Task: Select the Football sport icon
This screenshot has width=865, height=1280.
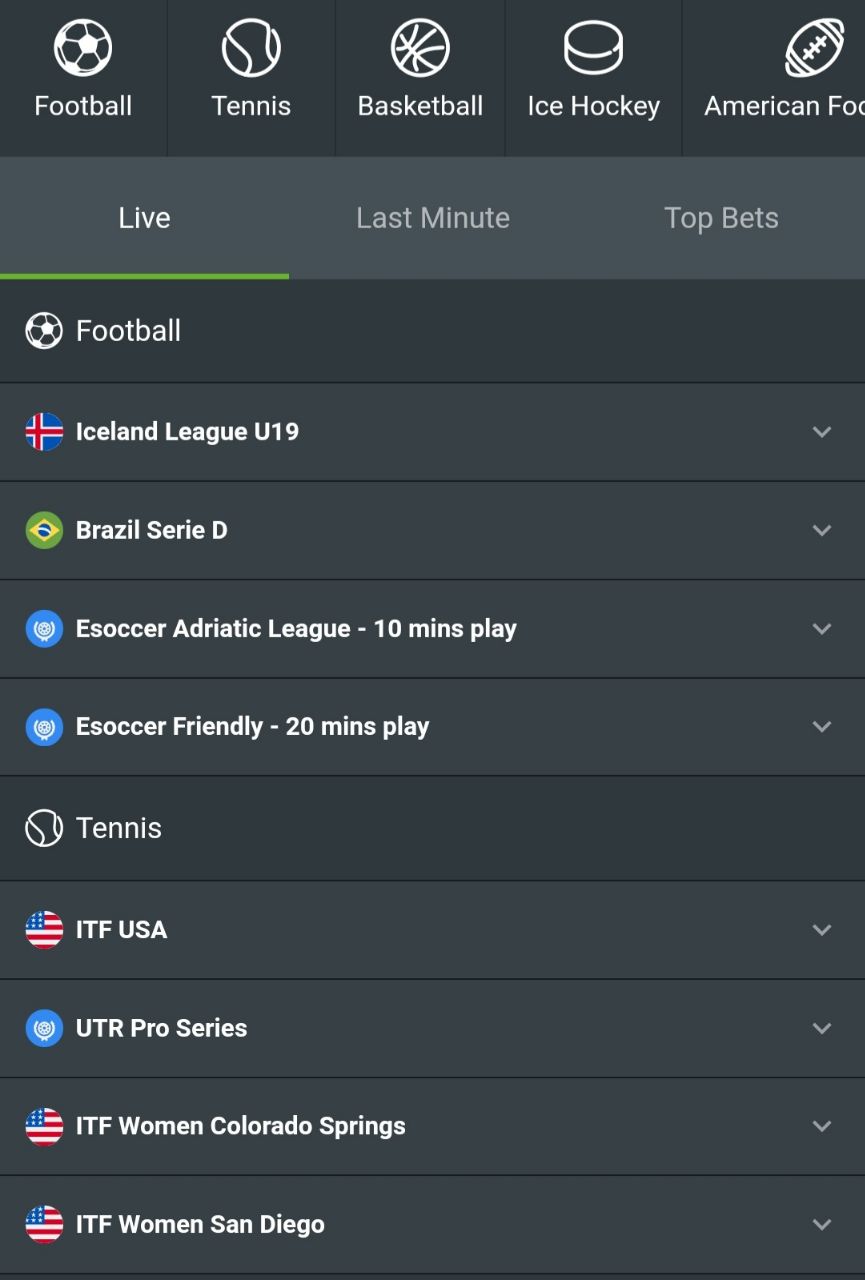Action: [83, 45]
